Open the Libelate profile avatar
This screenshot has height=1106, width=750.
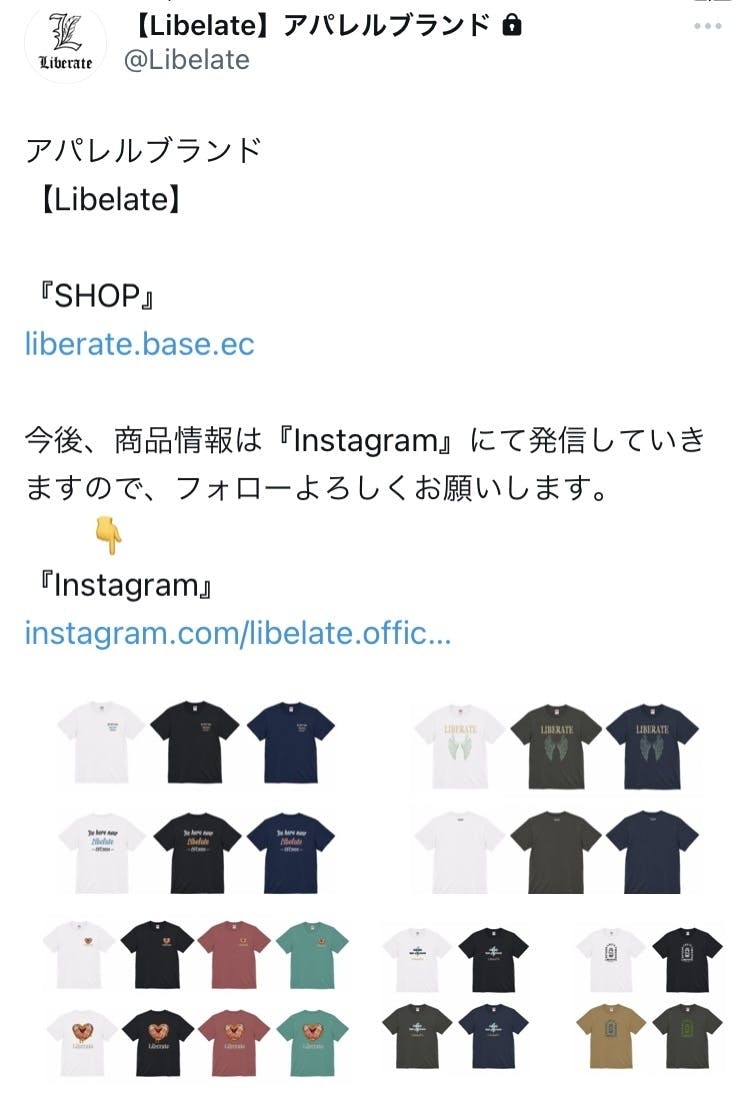[66, 42]
